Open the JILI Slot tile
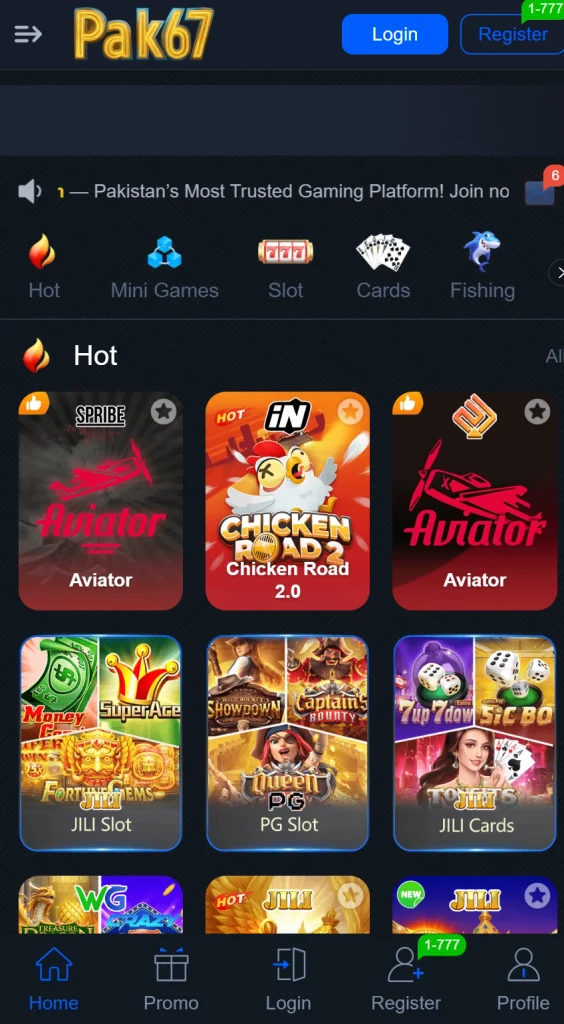This screenshot has height=1024, width=564. click(101, 743)
